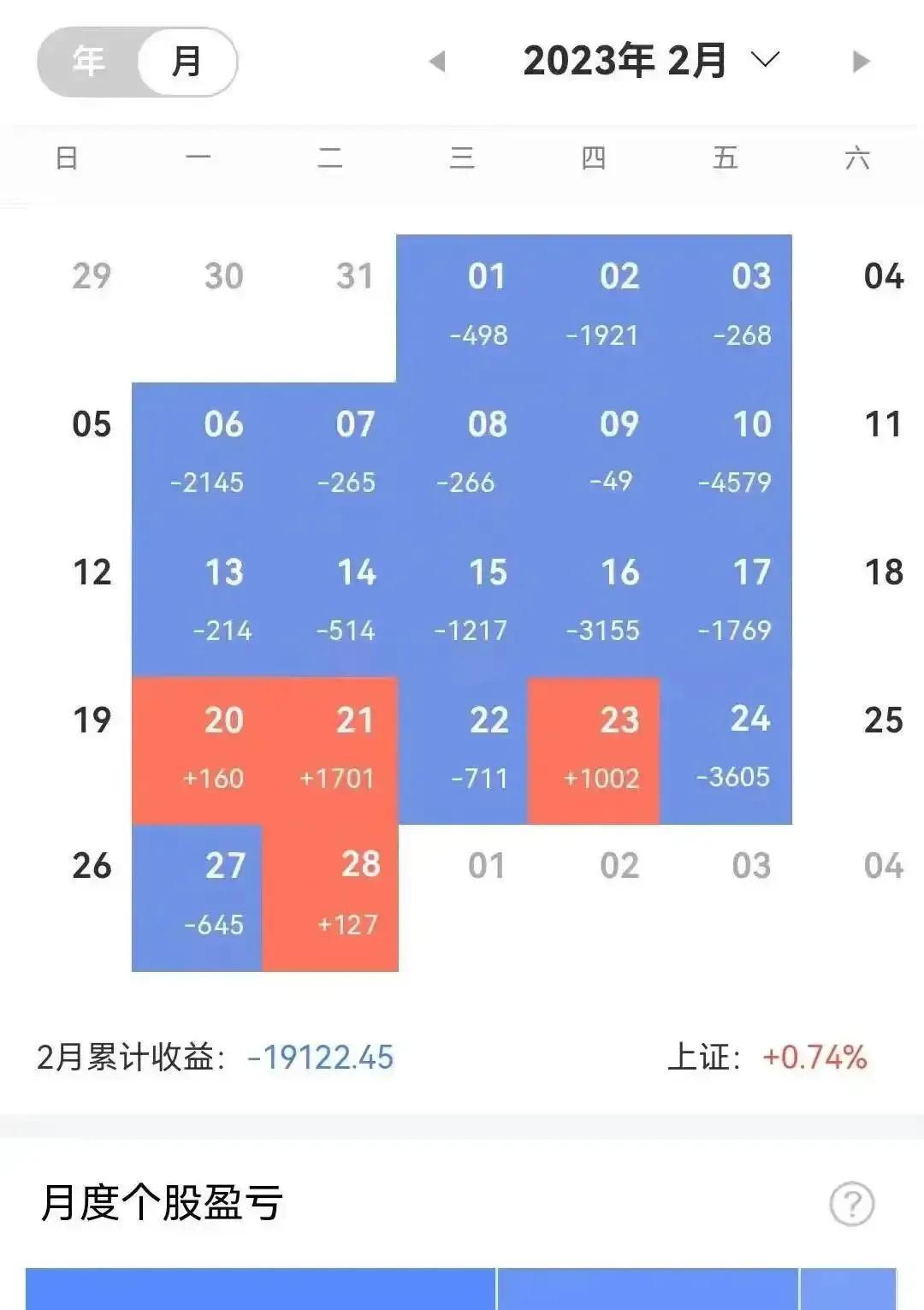This screenshot has height=1310, width=924.
Task: Switch to the 年 (year) view
Action: pos(88,62)
